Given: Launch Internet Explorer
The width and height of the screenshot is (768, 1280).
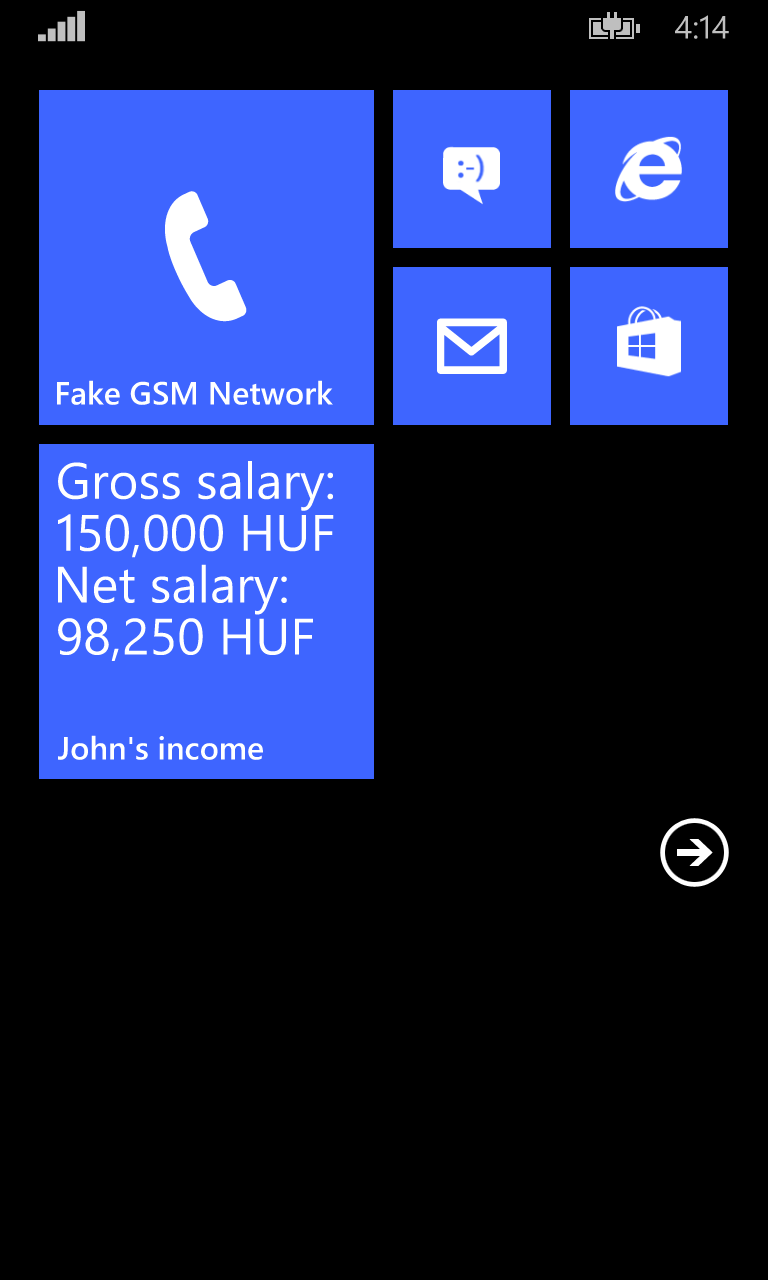Looking at the screenshot, I should pyautogui.click(x=648, y=169).
